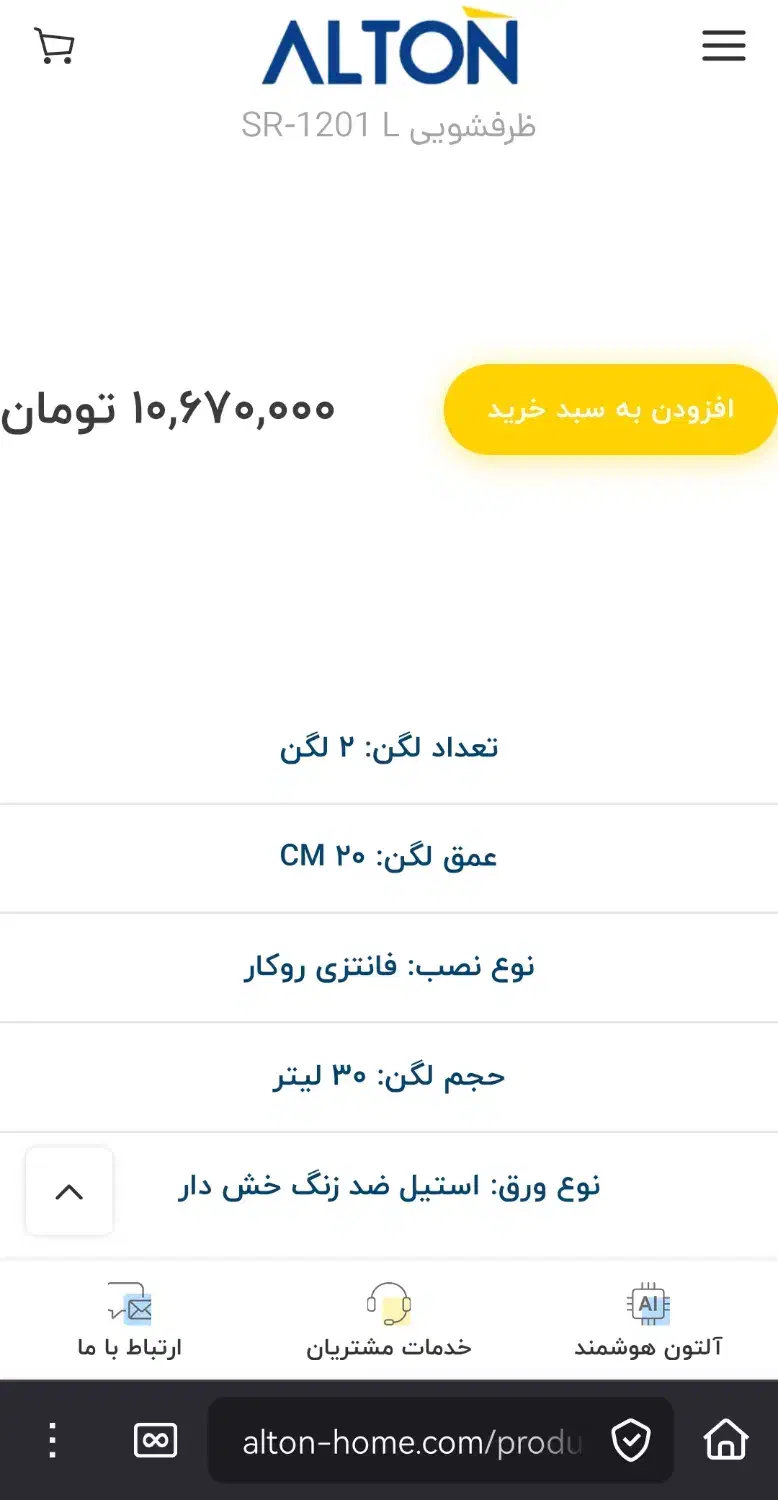Image resolution: width=778 pixels, height=1500 pixels.
Task: Tap the تعداد لگن specification row
Action: click(x=390, y=747)
